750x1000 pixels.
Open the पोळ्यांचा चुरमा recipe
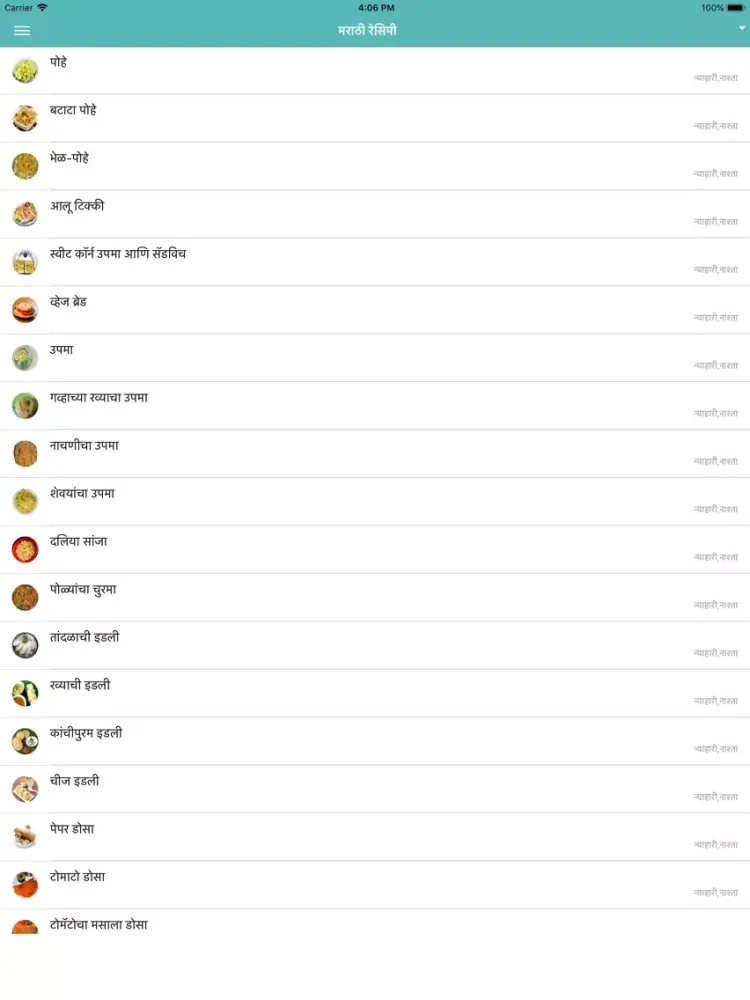tap(83, 590)
